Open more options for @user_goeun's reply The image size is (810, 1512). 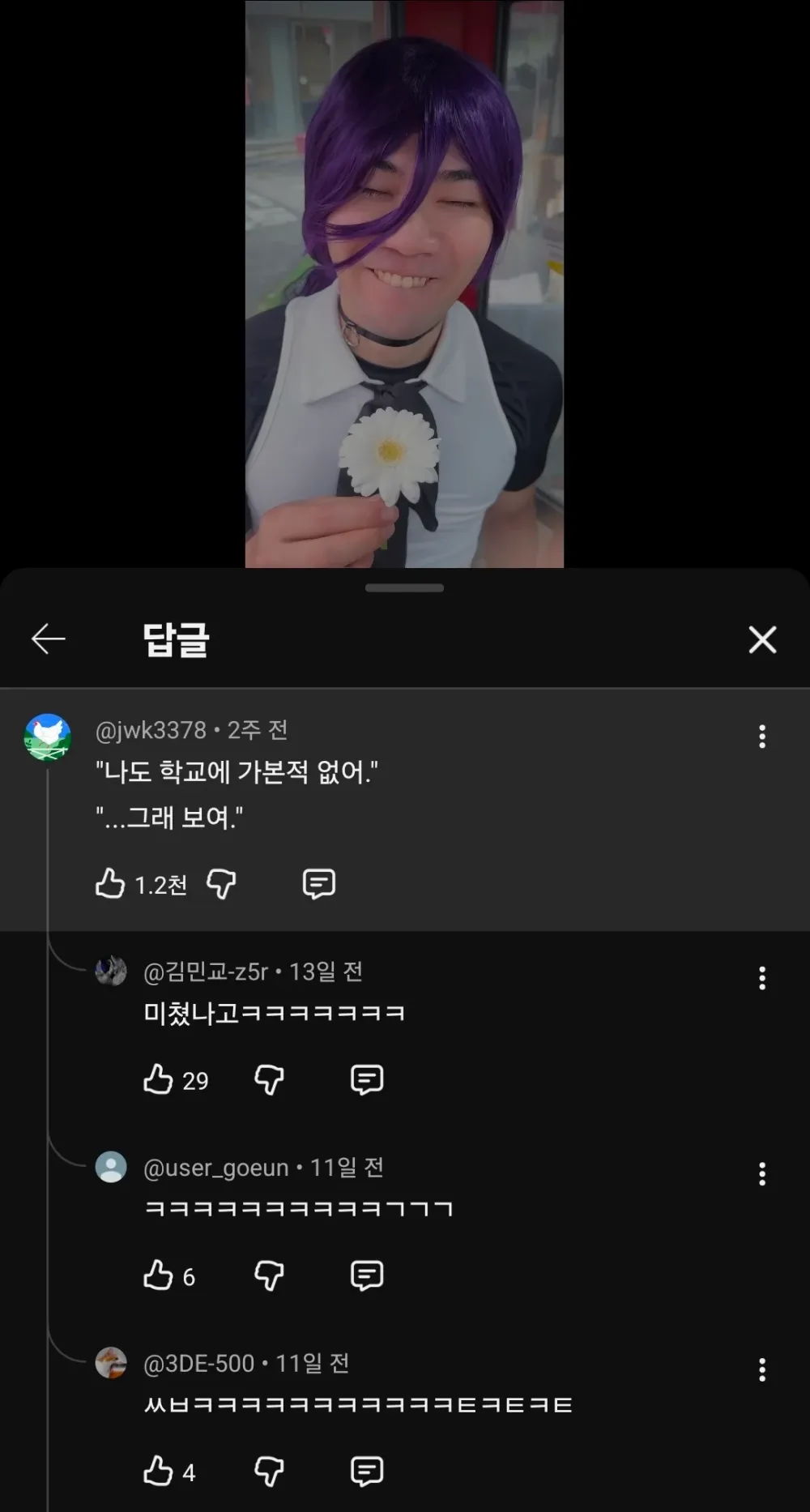[x=762, y=1174]
